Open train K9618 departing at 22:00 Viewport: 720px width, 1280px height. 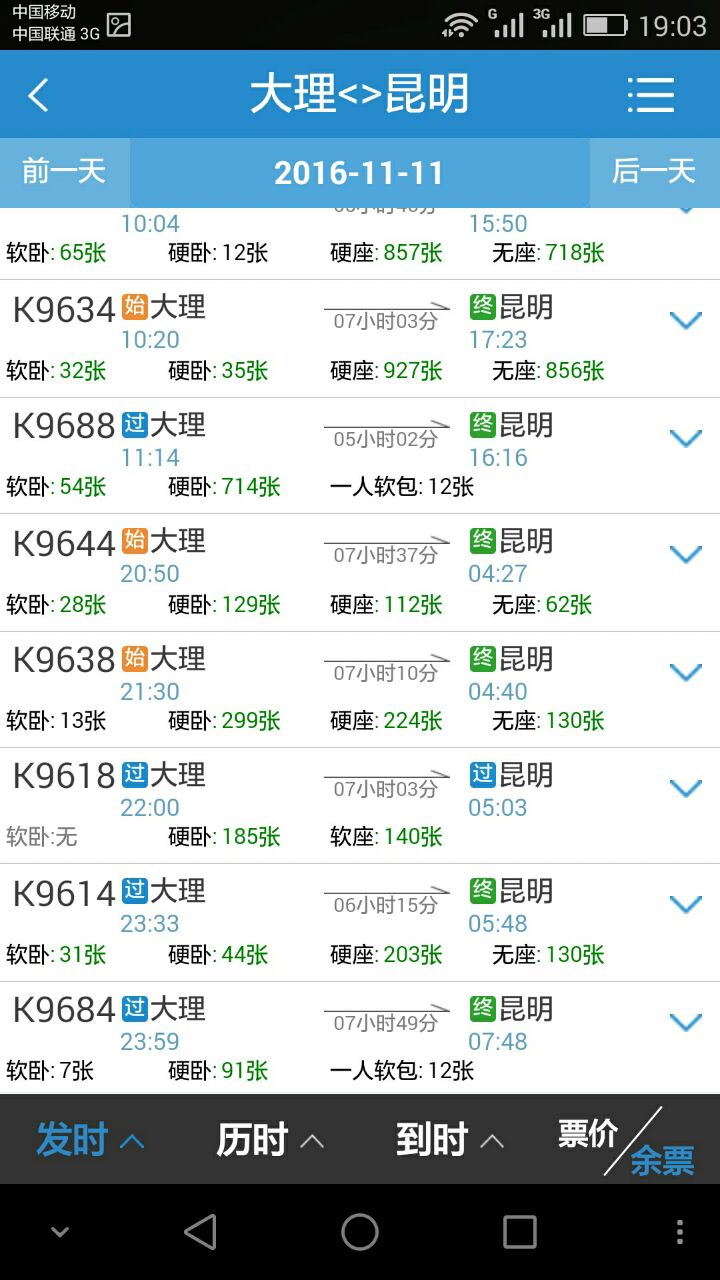pyautogui.click(x=360, y=806)
